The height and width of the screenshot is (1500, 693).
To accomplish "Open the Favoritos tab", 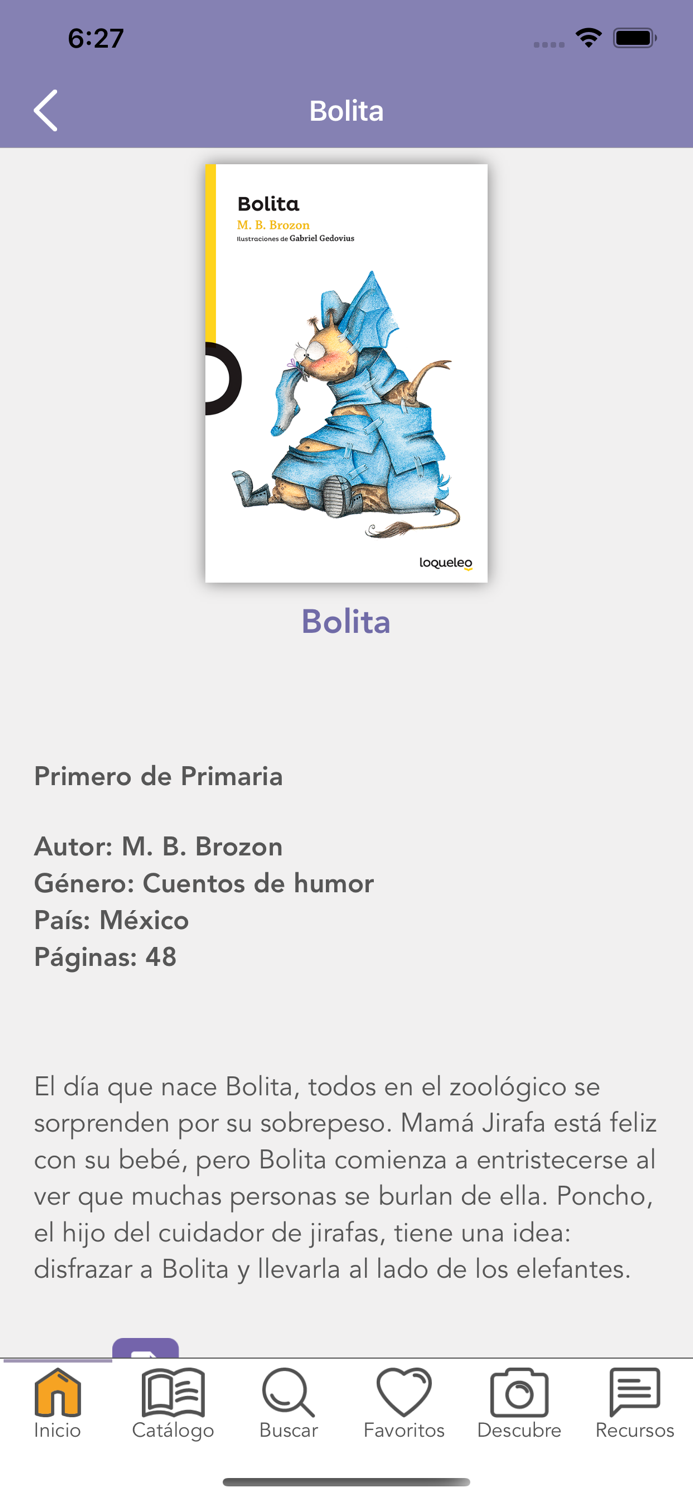I will pos(404,1403).
